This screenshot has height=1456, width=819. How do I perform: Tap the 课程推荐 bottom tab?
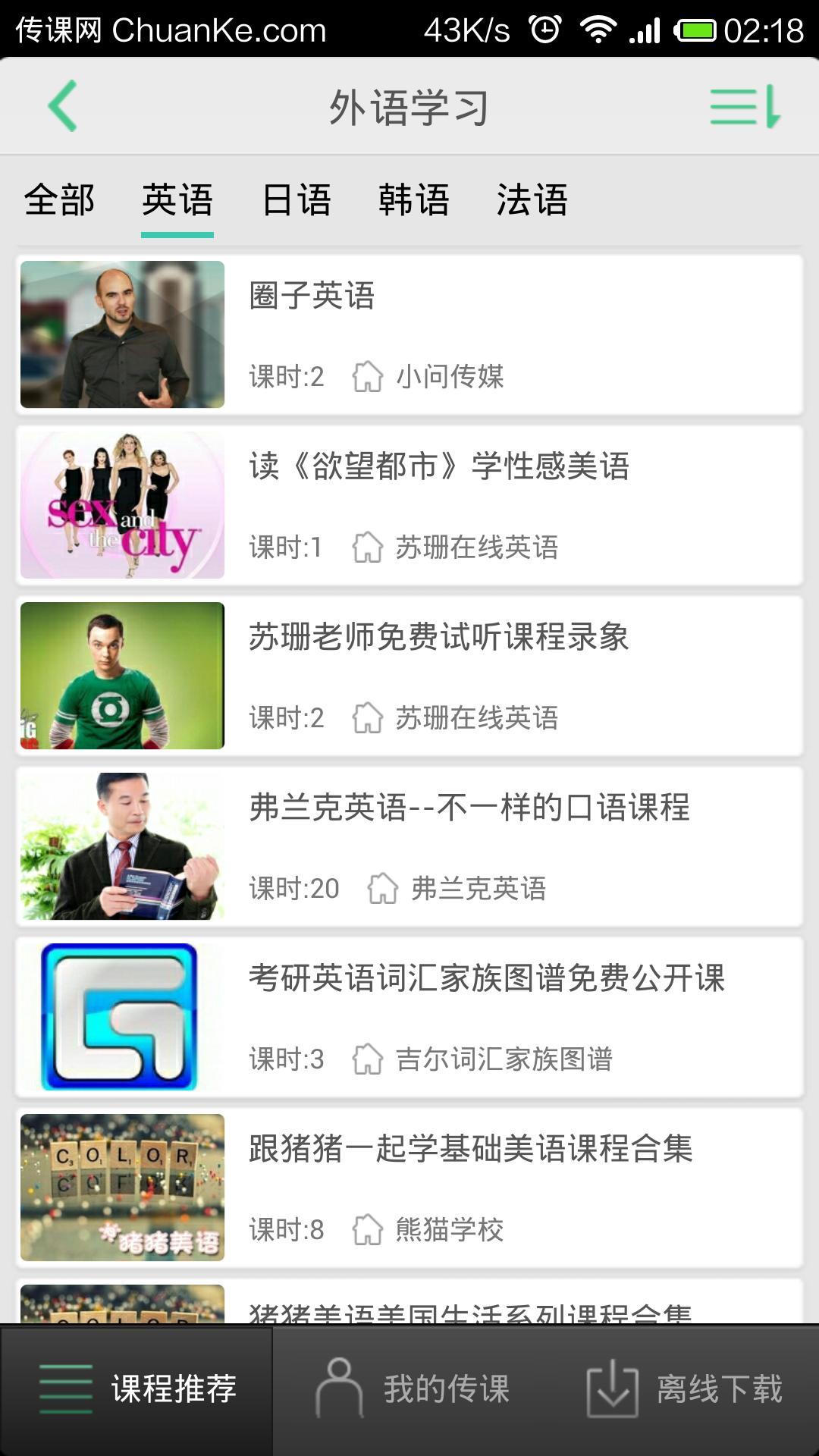coord(136,1389)
